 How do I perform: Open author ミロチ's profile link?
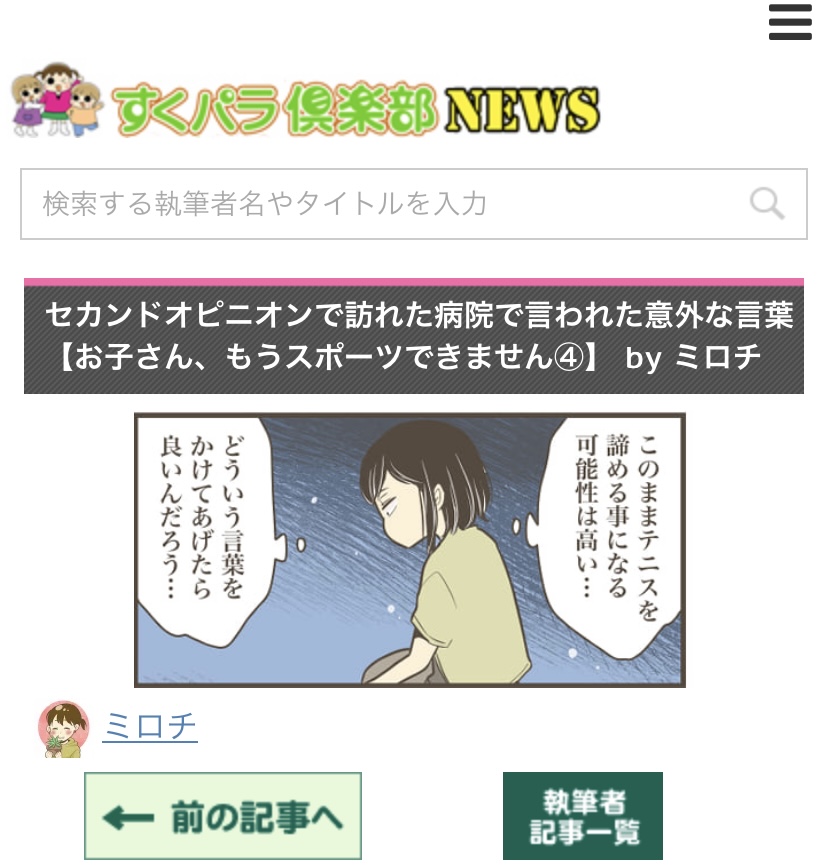click(x=150, y=728)
